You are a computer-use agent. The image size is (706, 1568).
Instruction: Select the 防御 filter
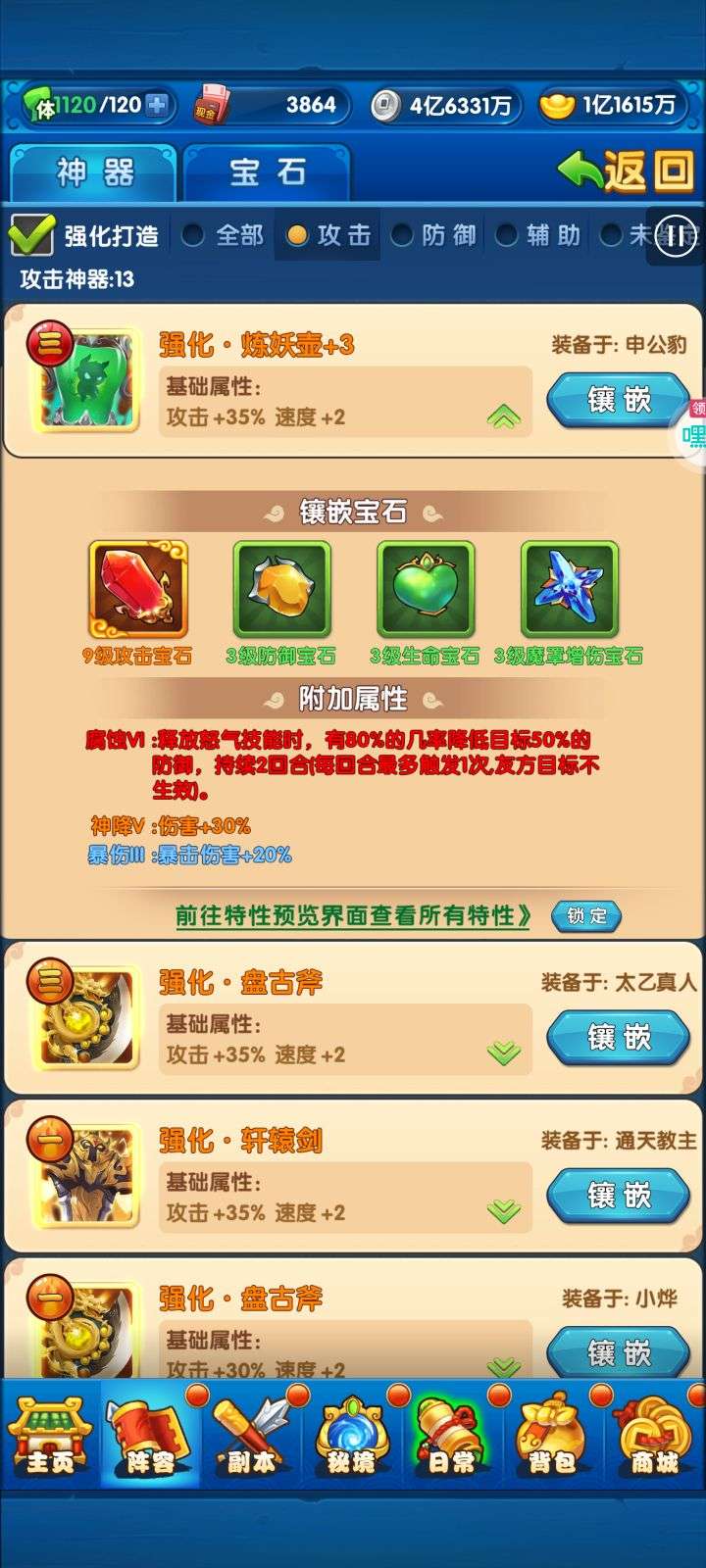[x=434, y=235]
